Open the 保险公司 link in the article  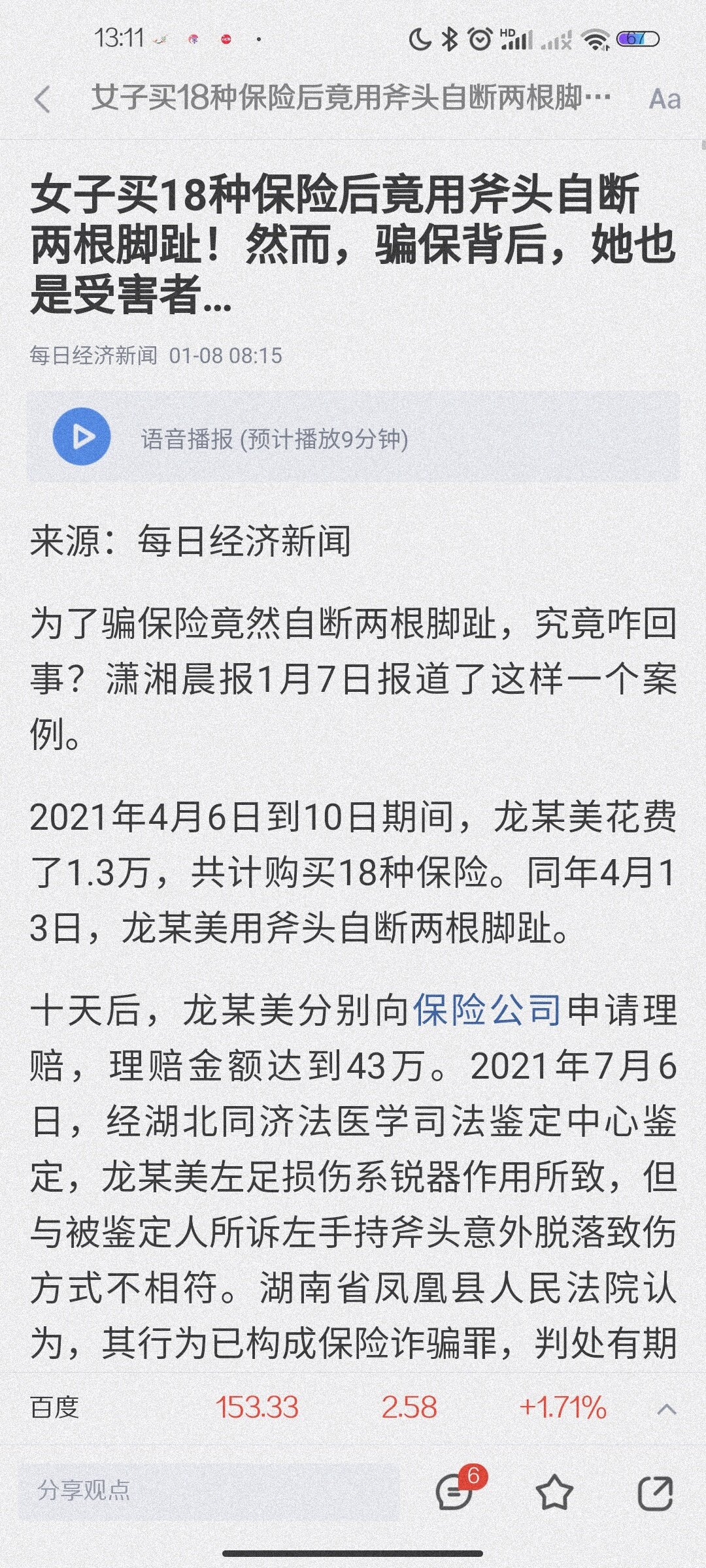(487, 1011)
